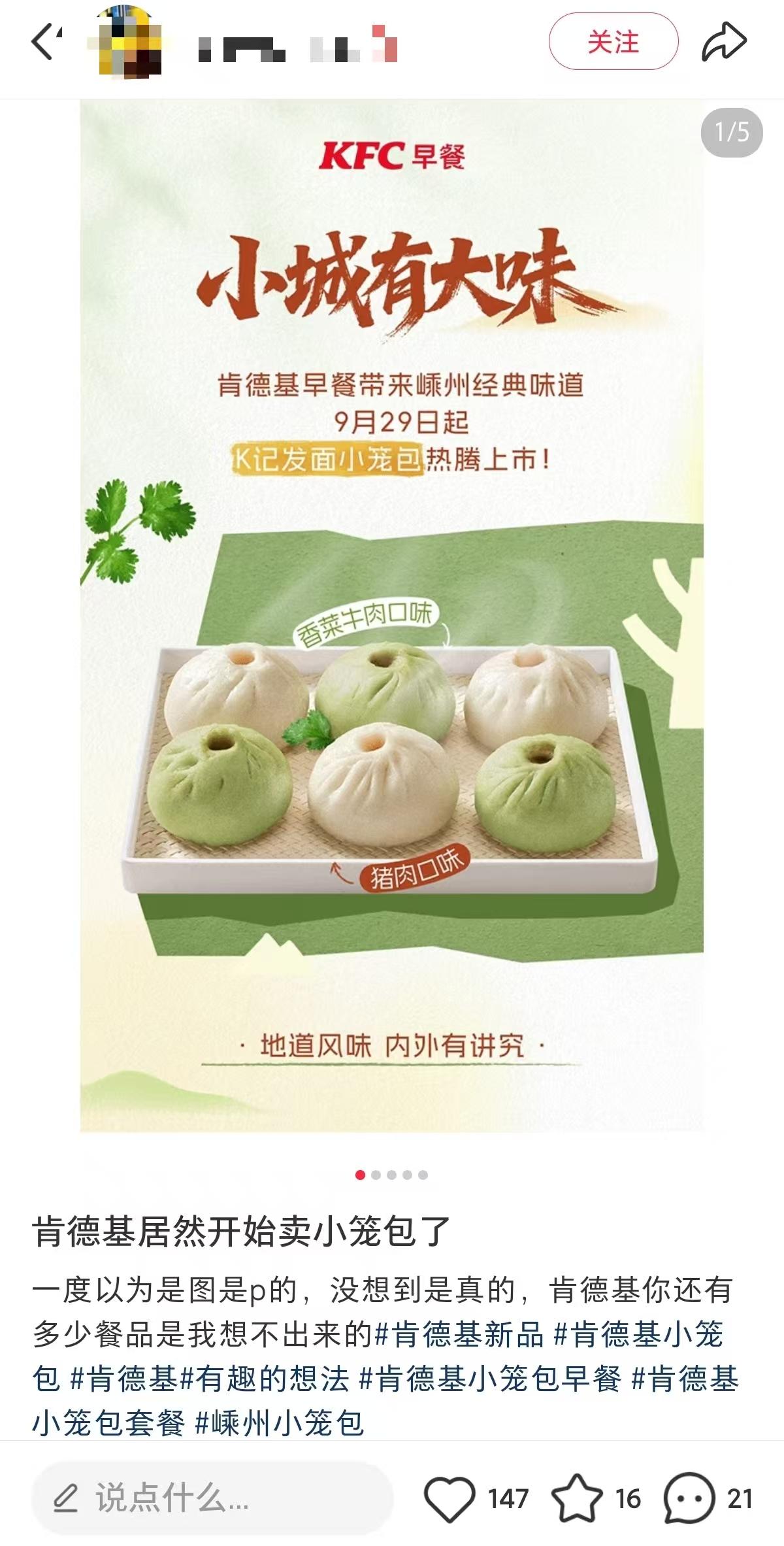Open hashtag #肯德基新品
The height and width of the screenshot is (1546, 784).
point(460,1334)
